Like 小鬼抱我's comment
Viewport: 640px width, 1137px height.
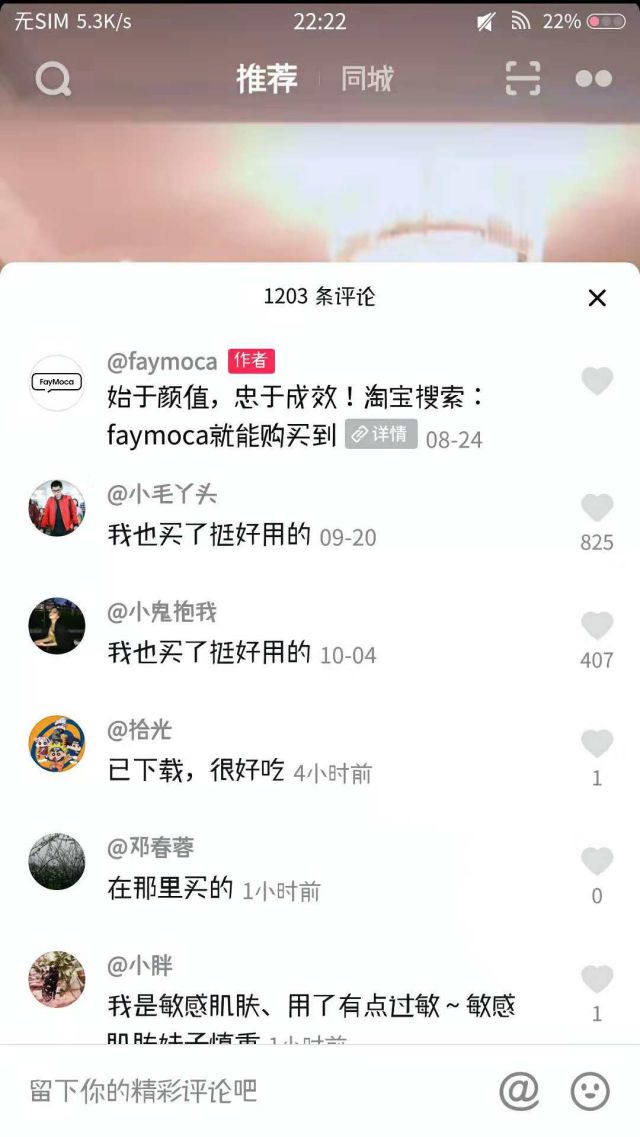[x=597, y=626]
